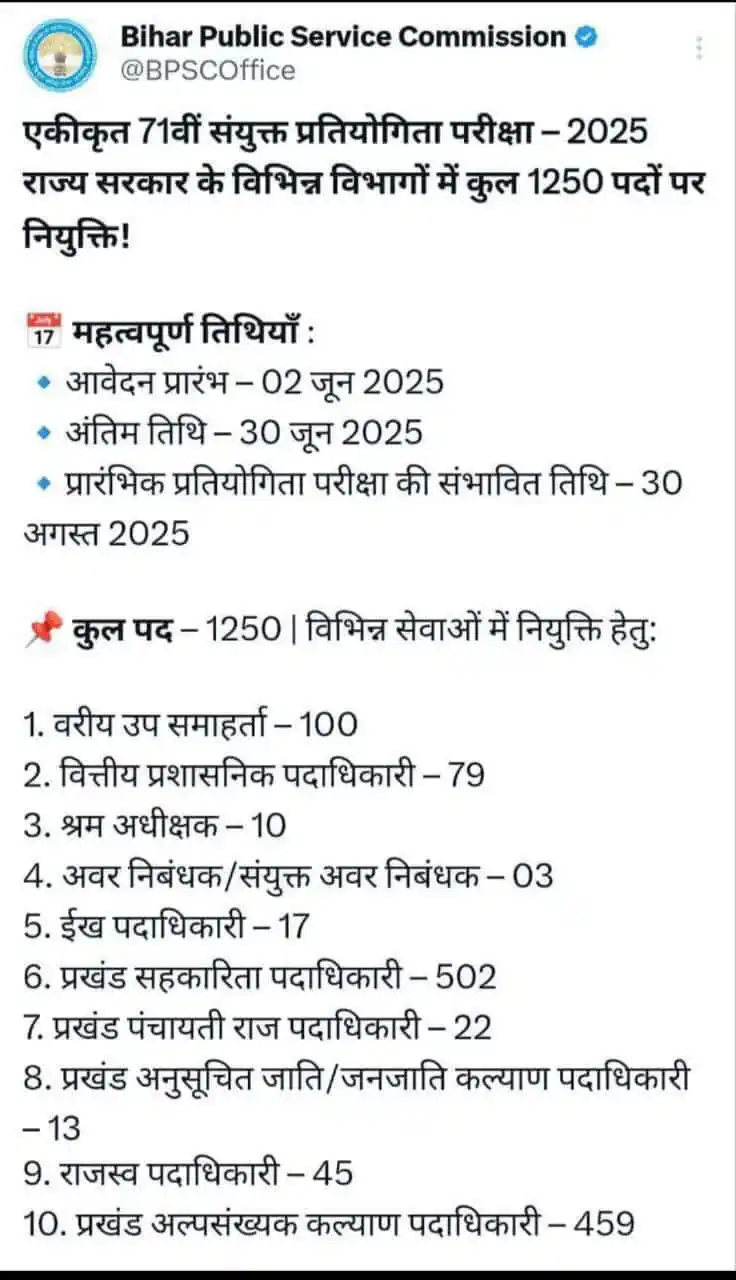Open the @BPSCOffice account name
This screenshot has height=1280, width=736.
pos(207,71)
